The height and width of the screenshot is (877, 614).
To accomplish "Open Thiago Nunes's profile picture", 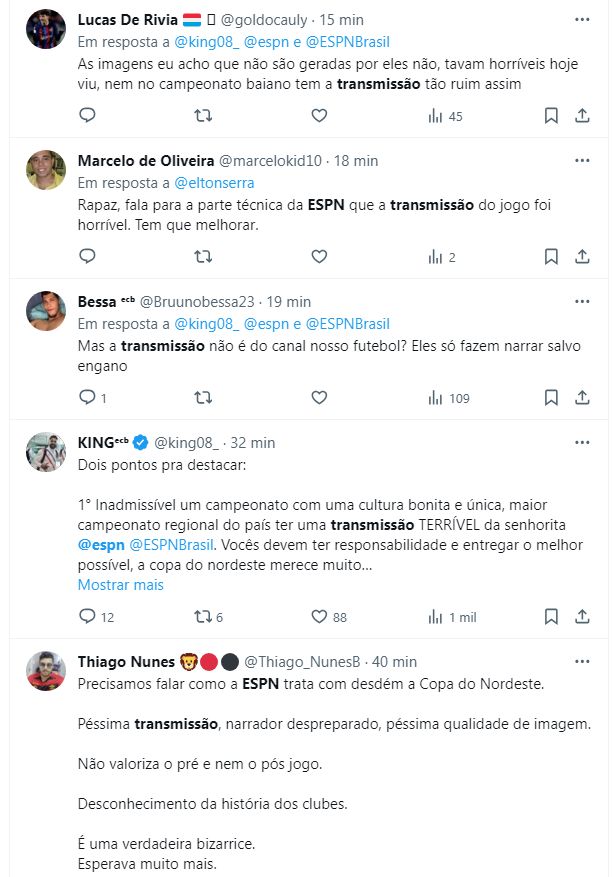I will [x=46, y=671].
